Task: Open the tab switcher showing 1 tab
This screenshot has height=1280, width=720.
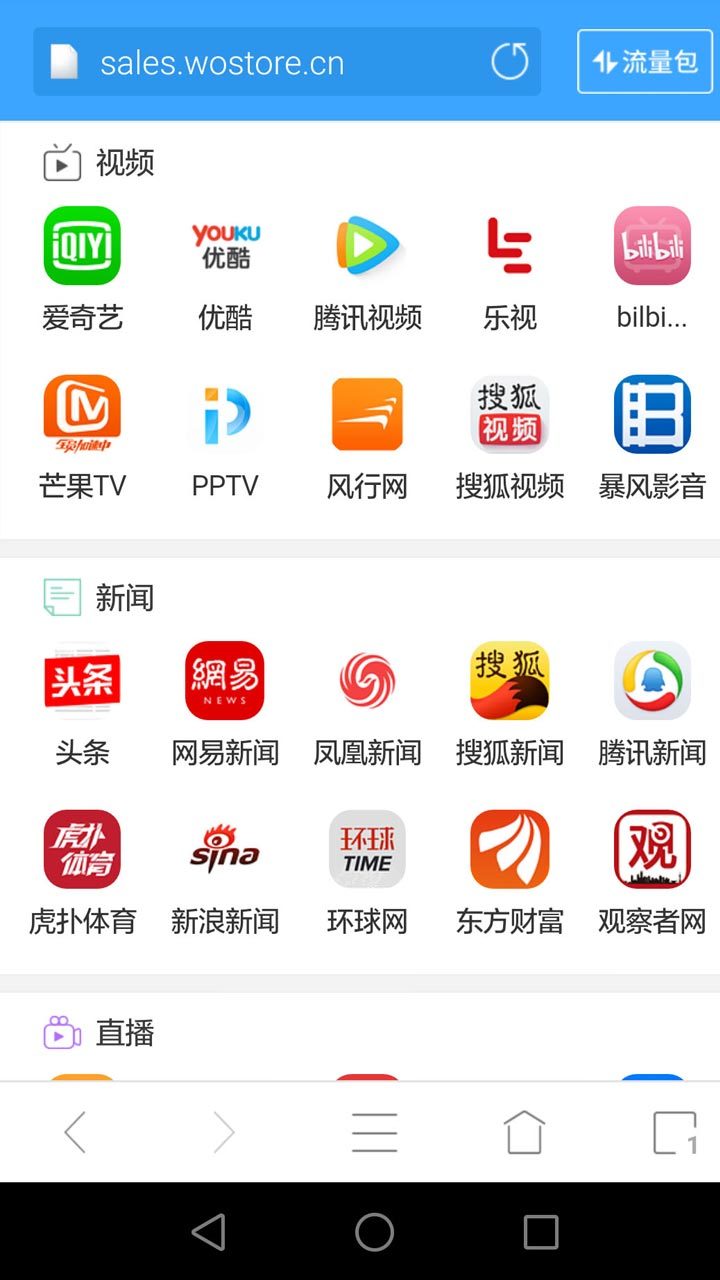Action: [x=675, y=1133]
